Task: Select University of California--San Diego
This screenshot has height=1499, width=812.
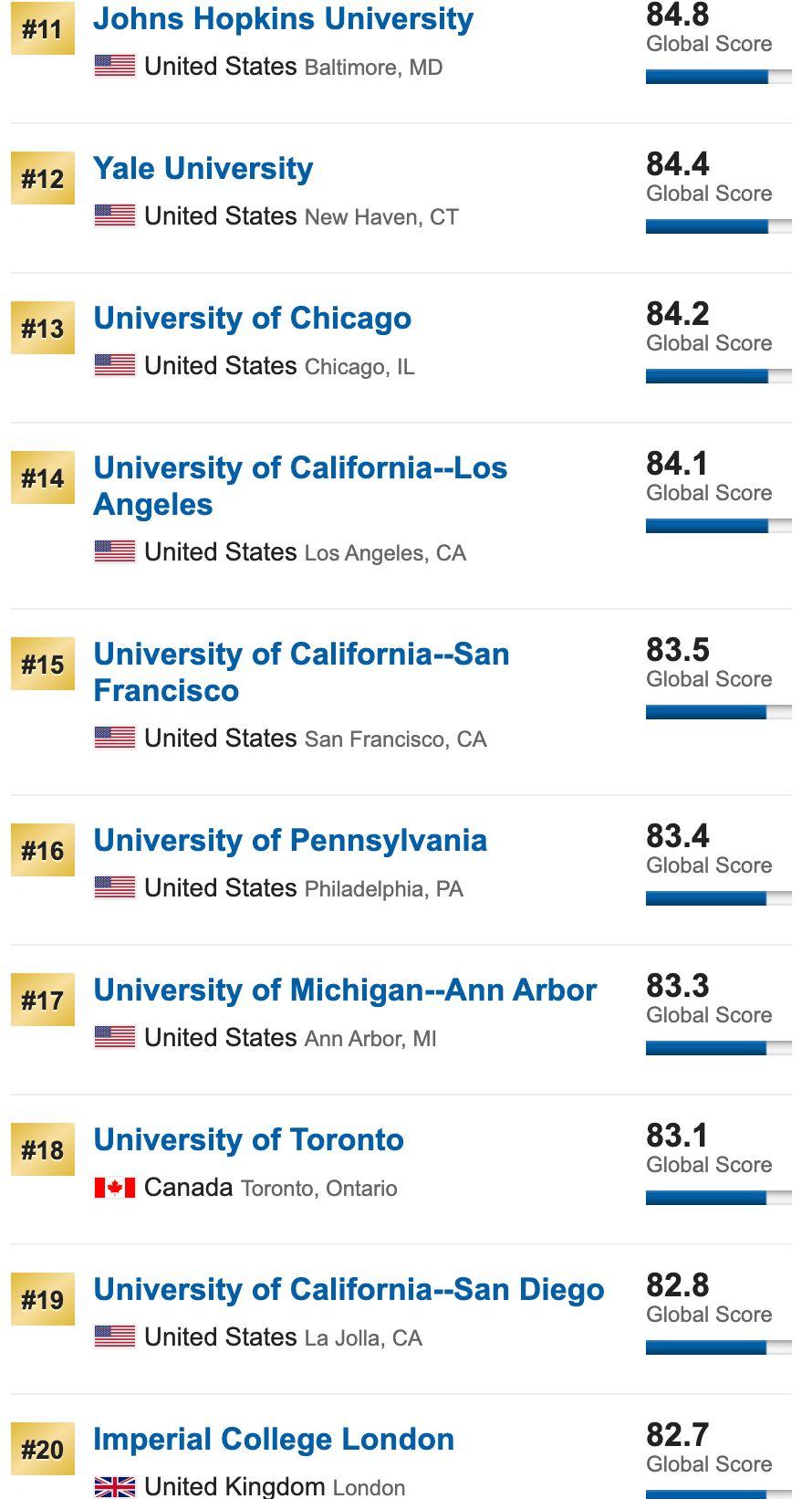Action: coord(349,1290)
